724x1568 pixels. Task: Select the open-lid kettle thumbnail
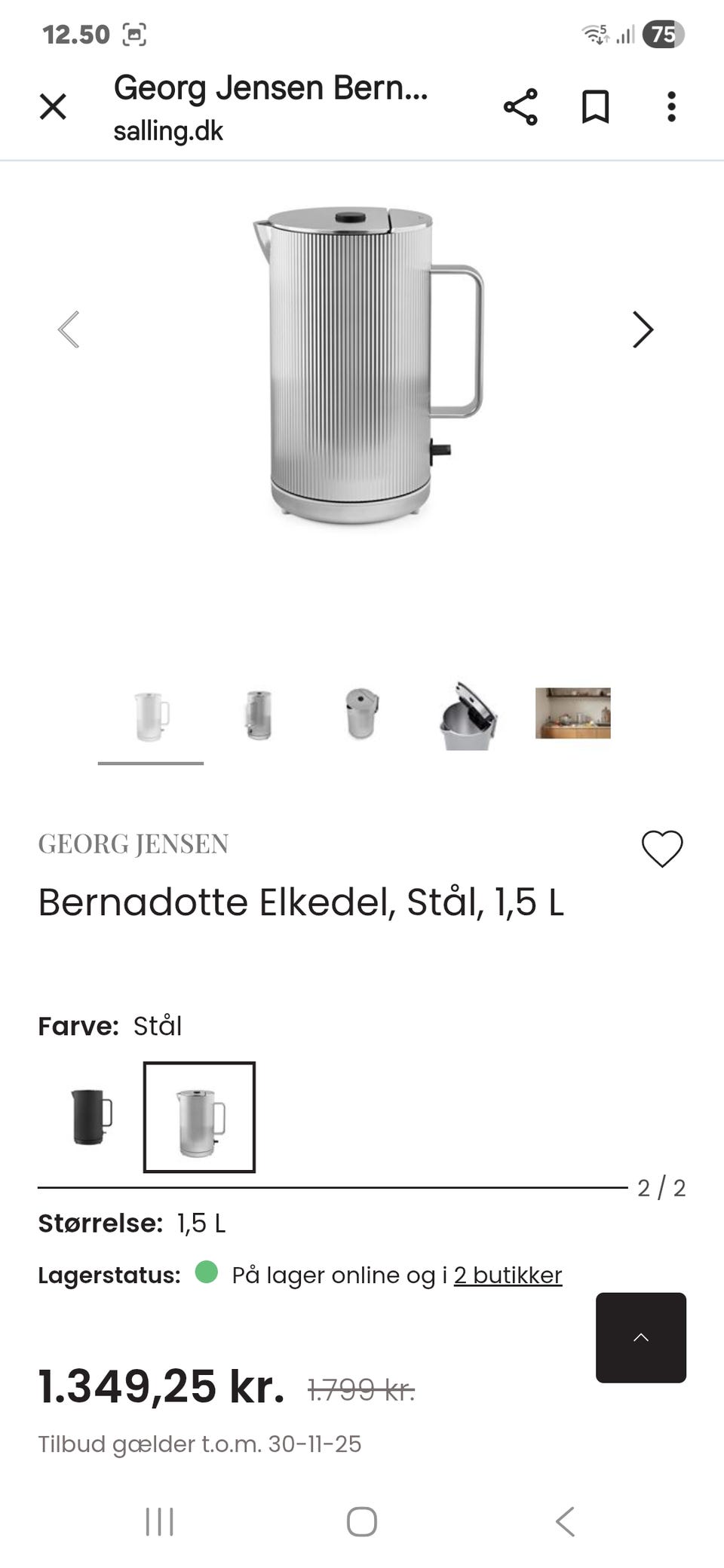point(467,714)
